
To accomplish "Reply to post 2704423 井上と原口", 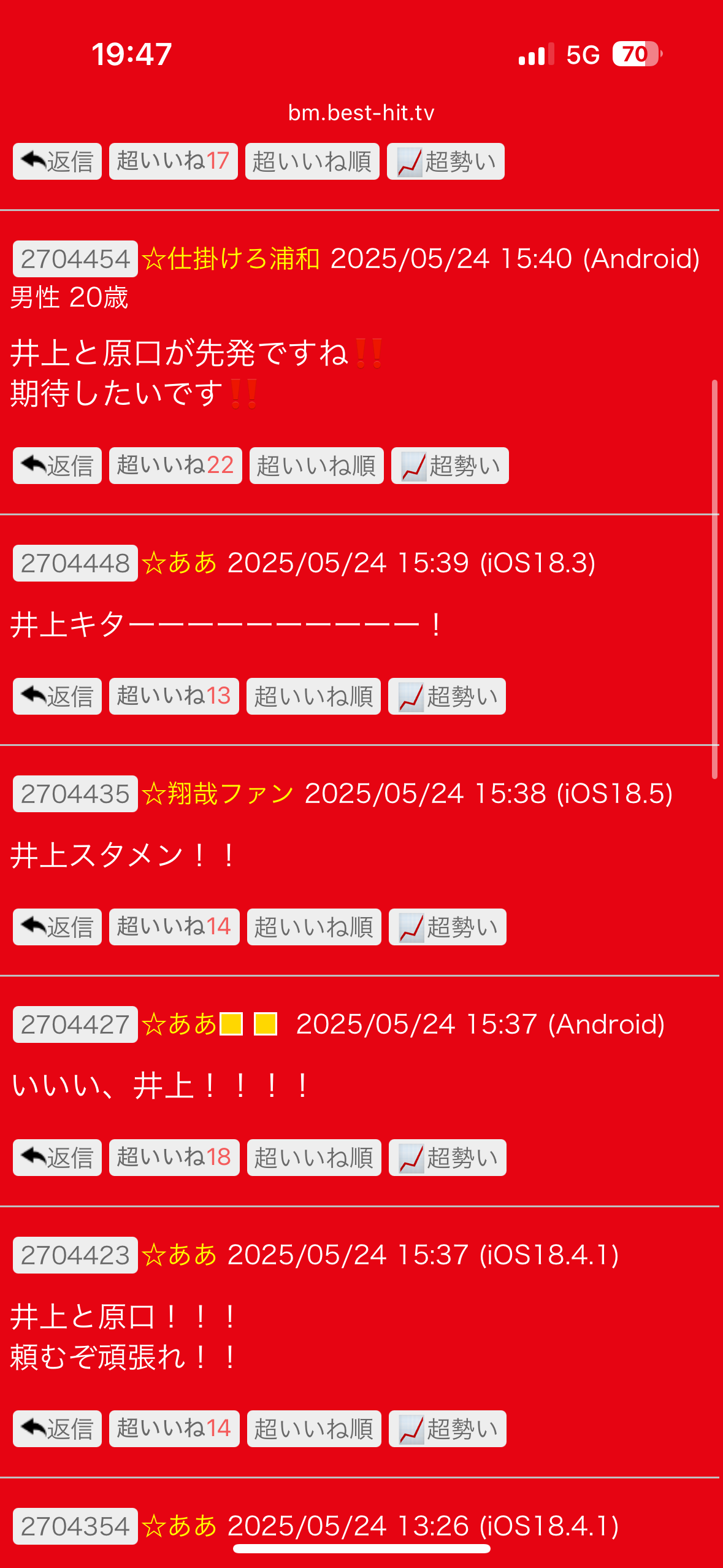I will tap(57, 1429).
